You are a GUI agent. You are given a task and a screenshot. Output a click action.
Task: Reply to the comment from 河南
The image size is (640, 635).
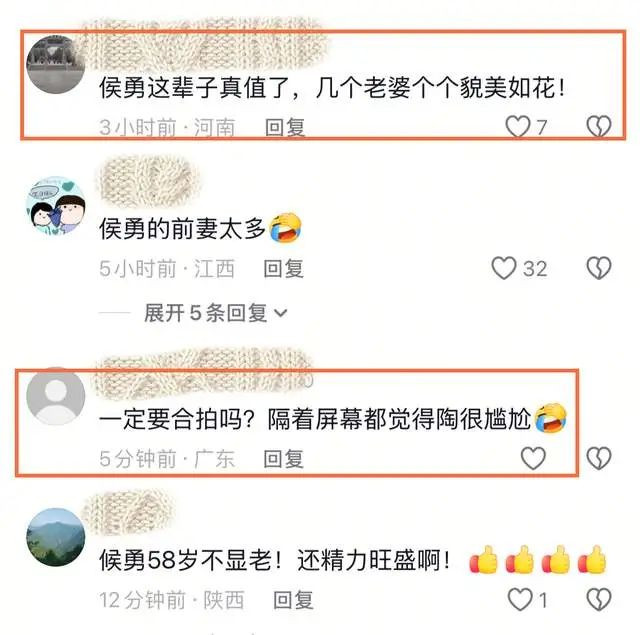(283, 127)
